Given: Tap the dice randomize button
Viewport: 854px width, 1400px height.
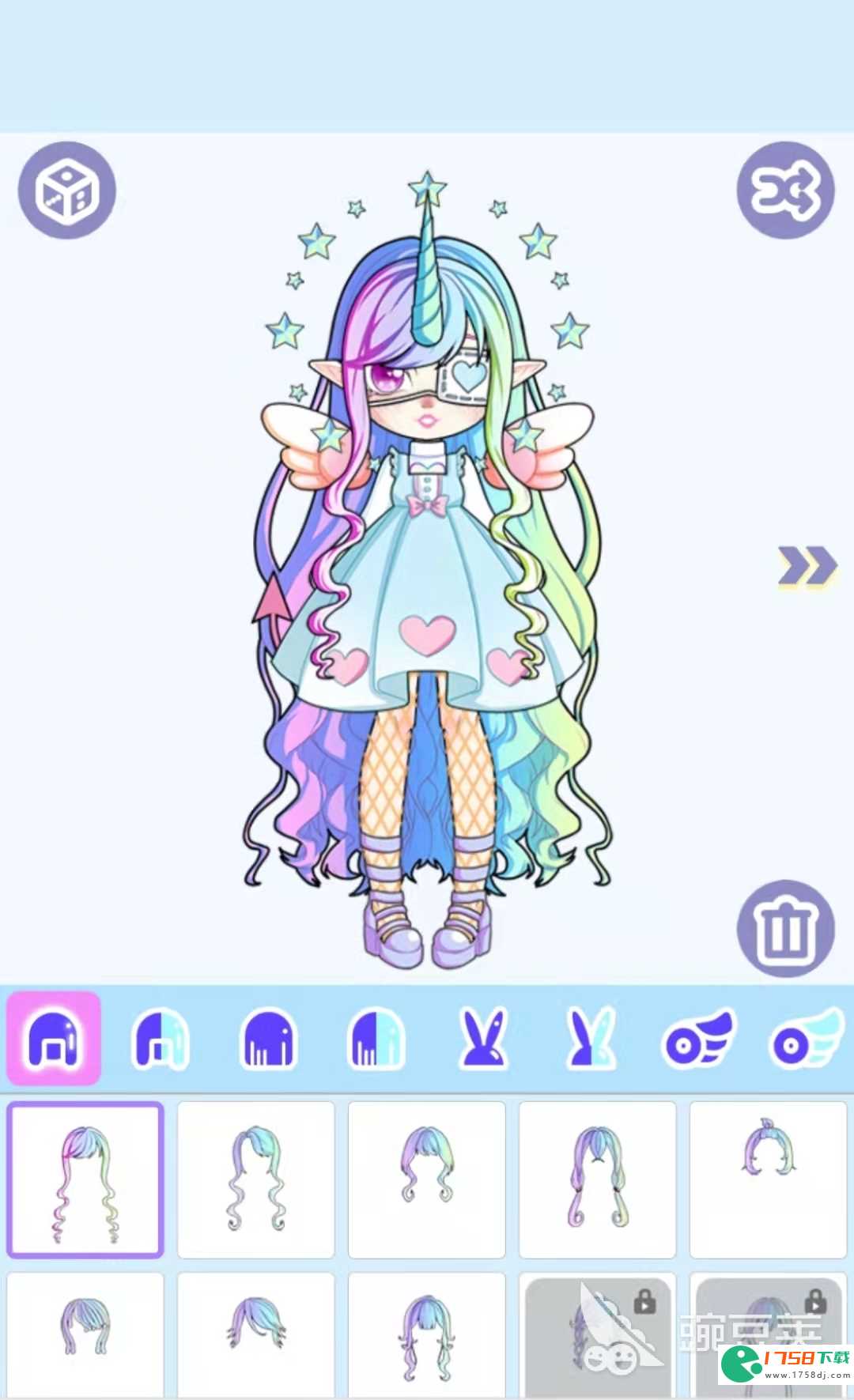Looking at the screenshot, I should point(67,191).
